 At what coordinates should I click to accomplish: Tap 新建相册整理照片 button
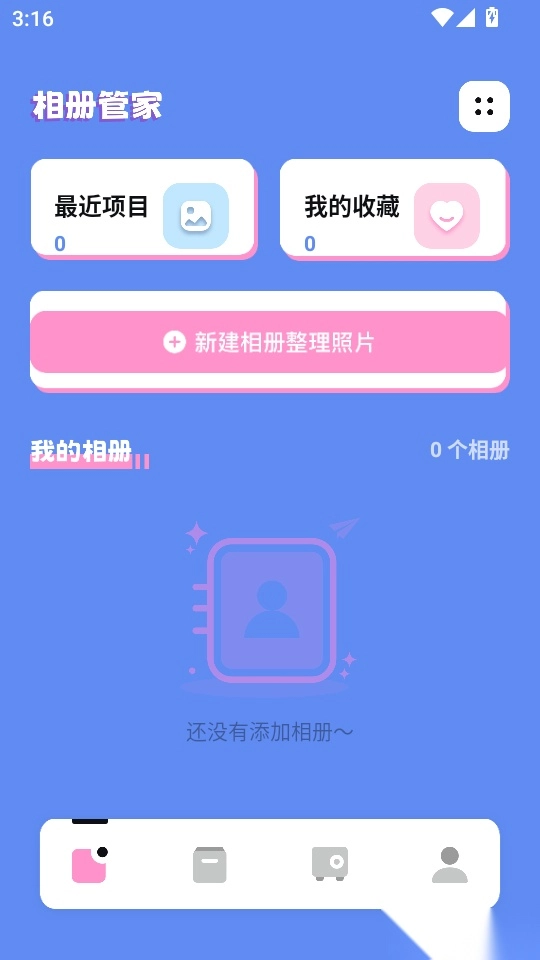(269, 342)
